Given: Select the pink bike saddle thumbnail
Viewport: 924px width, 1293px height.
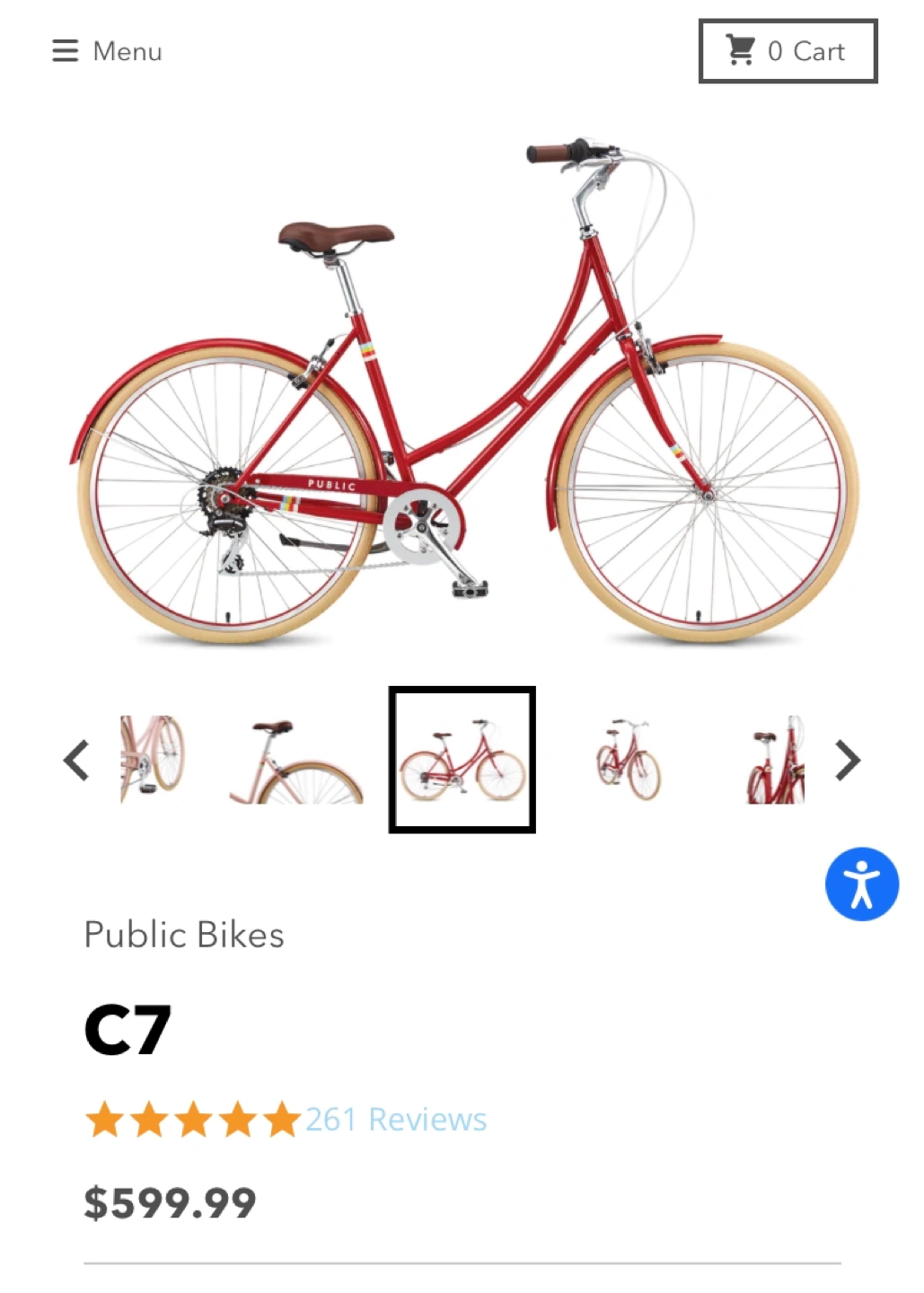Looking at the screenshot, I should pyautogui.click(x=296, y=761).
